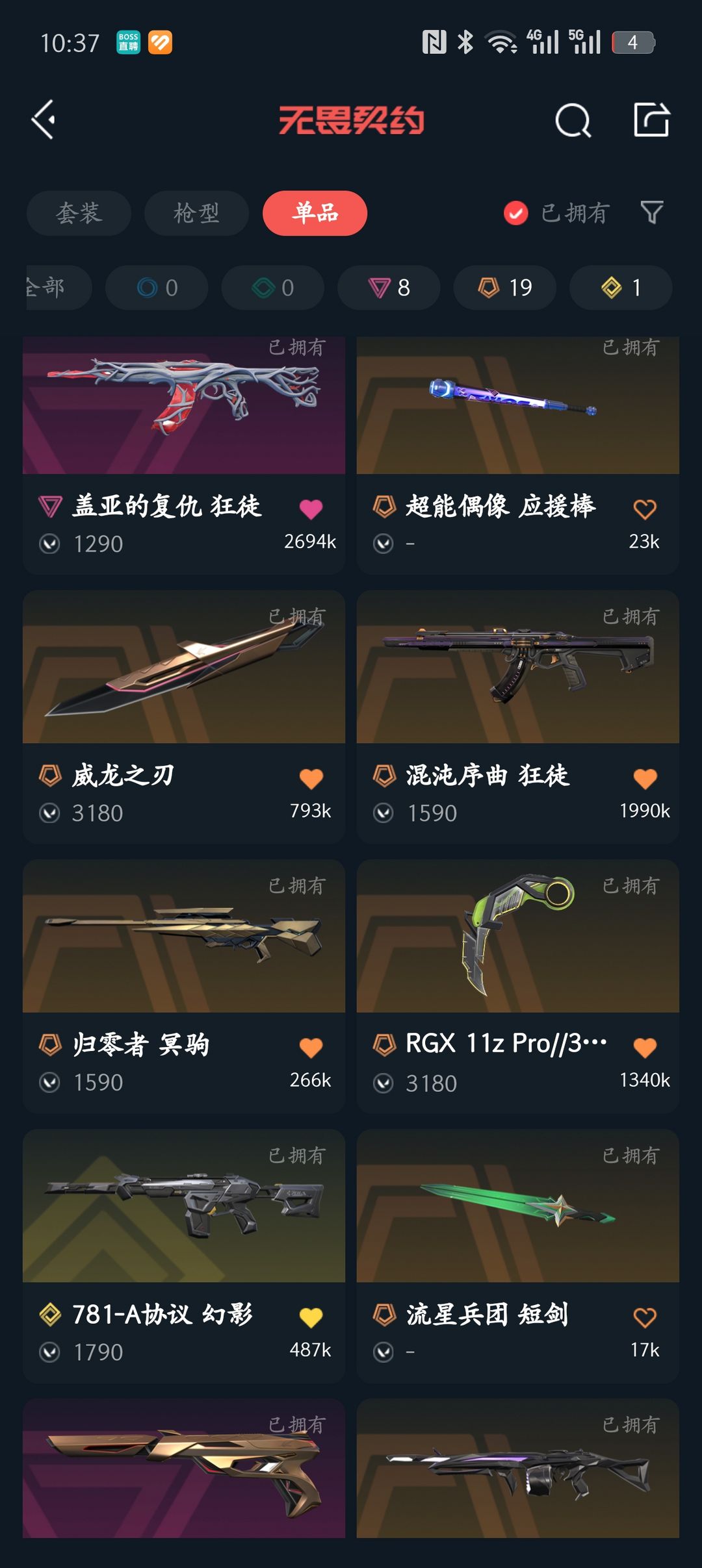Filter by the yellow tier chip showing 1
Screen dimensions: 702x1568
(620, 287)
